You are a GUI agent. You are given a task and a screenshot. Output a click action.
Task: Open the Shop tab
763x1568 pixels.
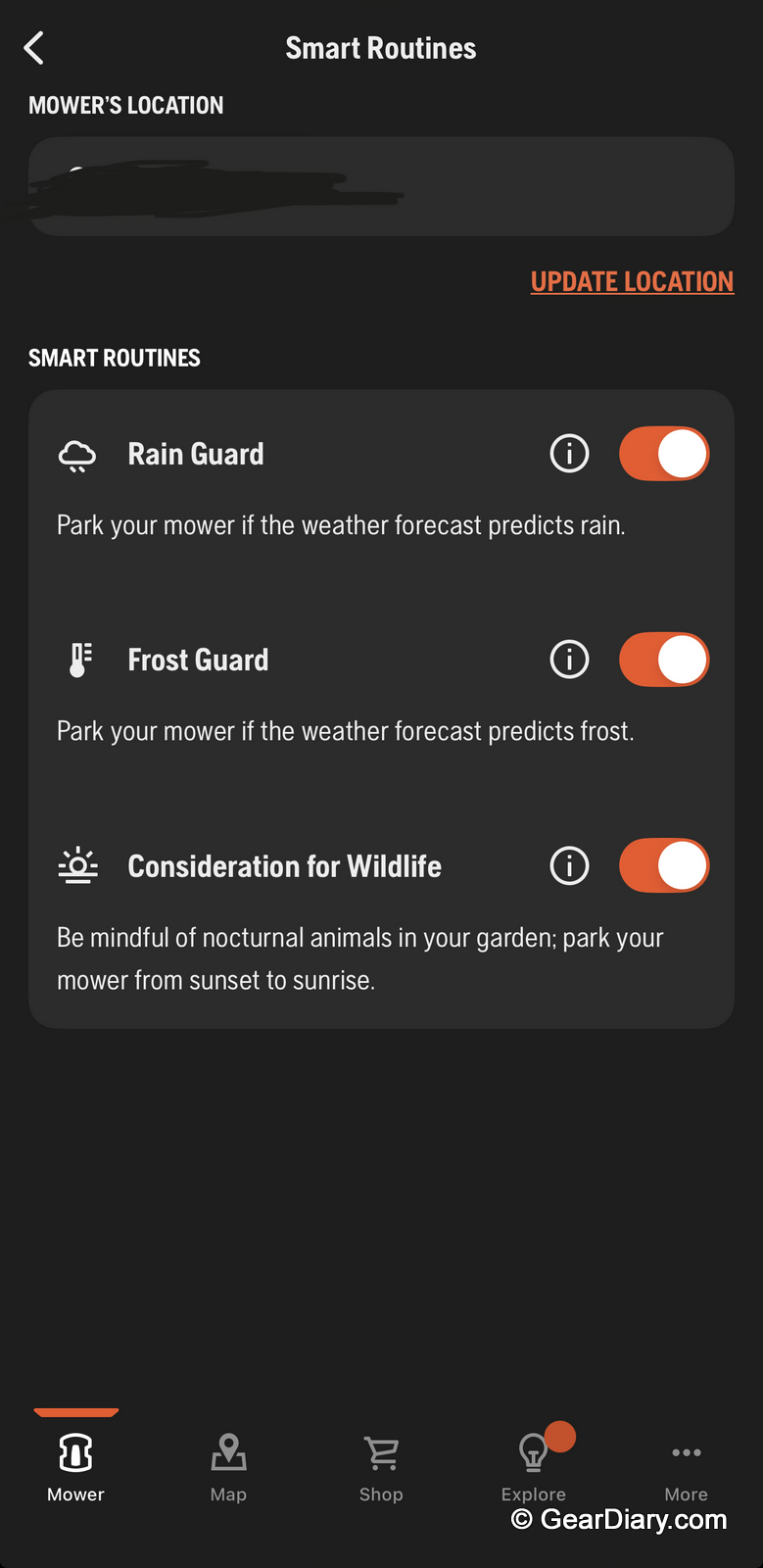point(381,1467)
